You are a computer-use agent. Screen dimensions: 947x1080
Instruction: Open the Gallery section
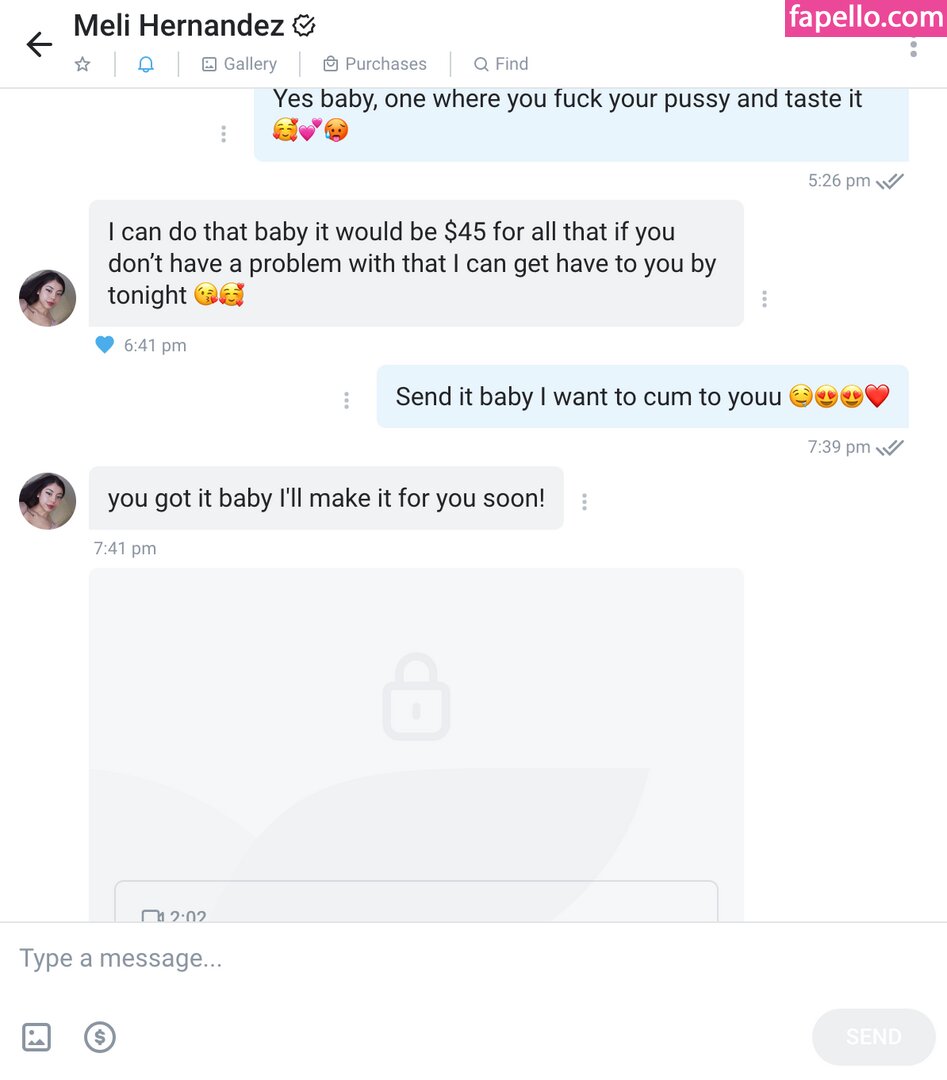(239, 64)
